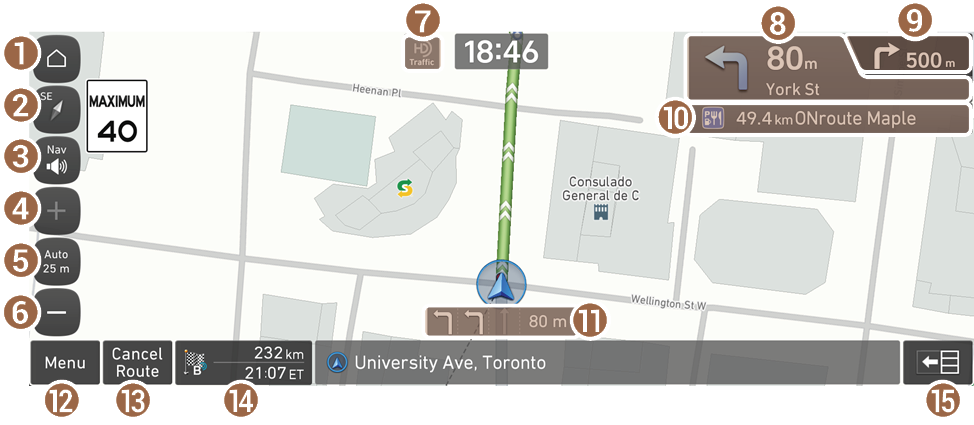Zoom out on the map
Screen dimensions: 974x425
(57, 313)
